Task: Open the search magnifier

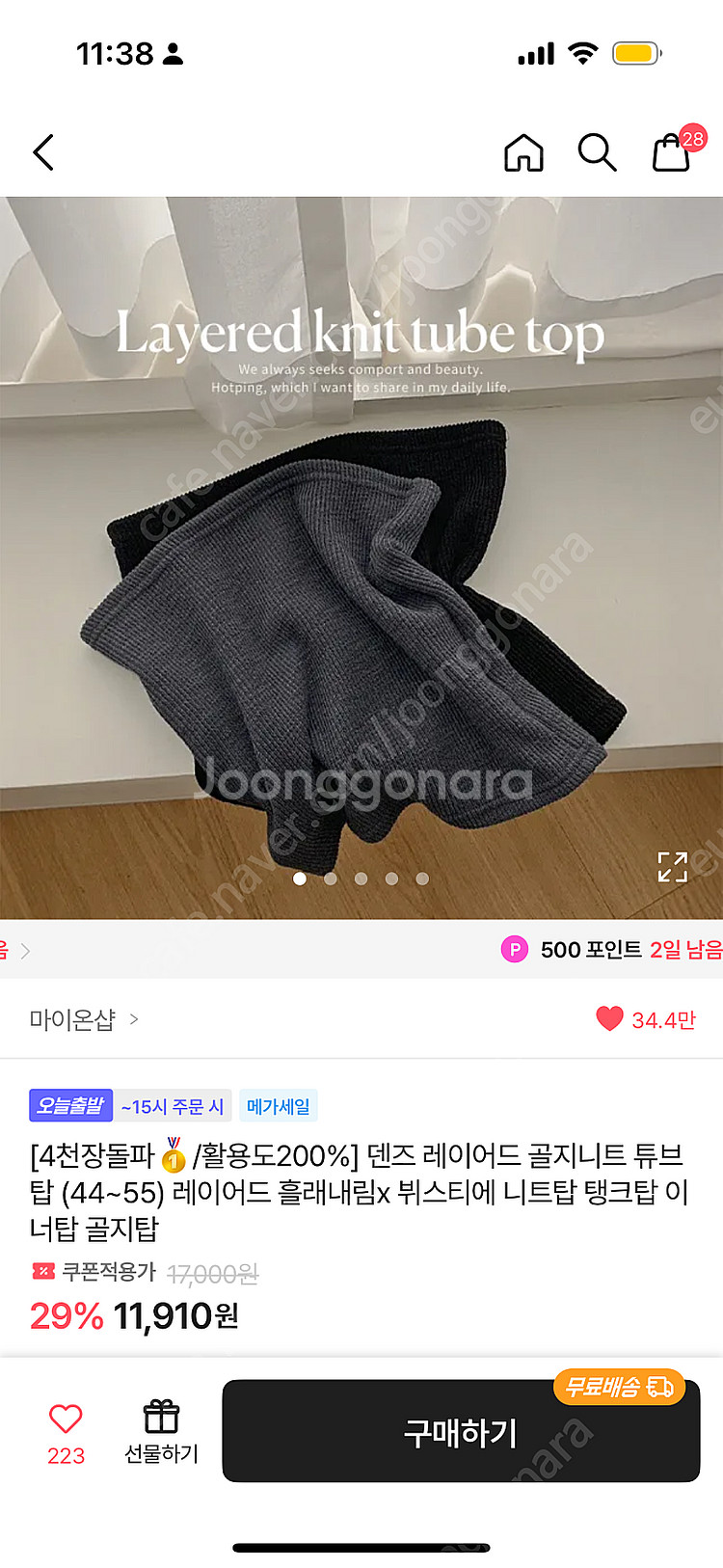Action: pyautogui.click(x=597, y=152)
